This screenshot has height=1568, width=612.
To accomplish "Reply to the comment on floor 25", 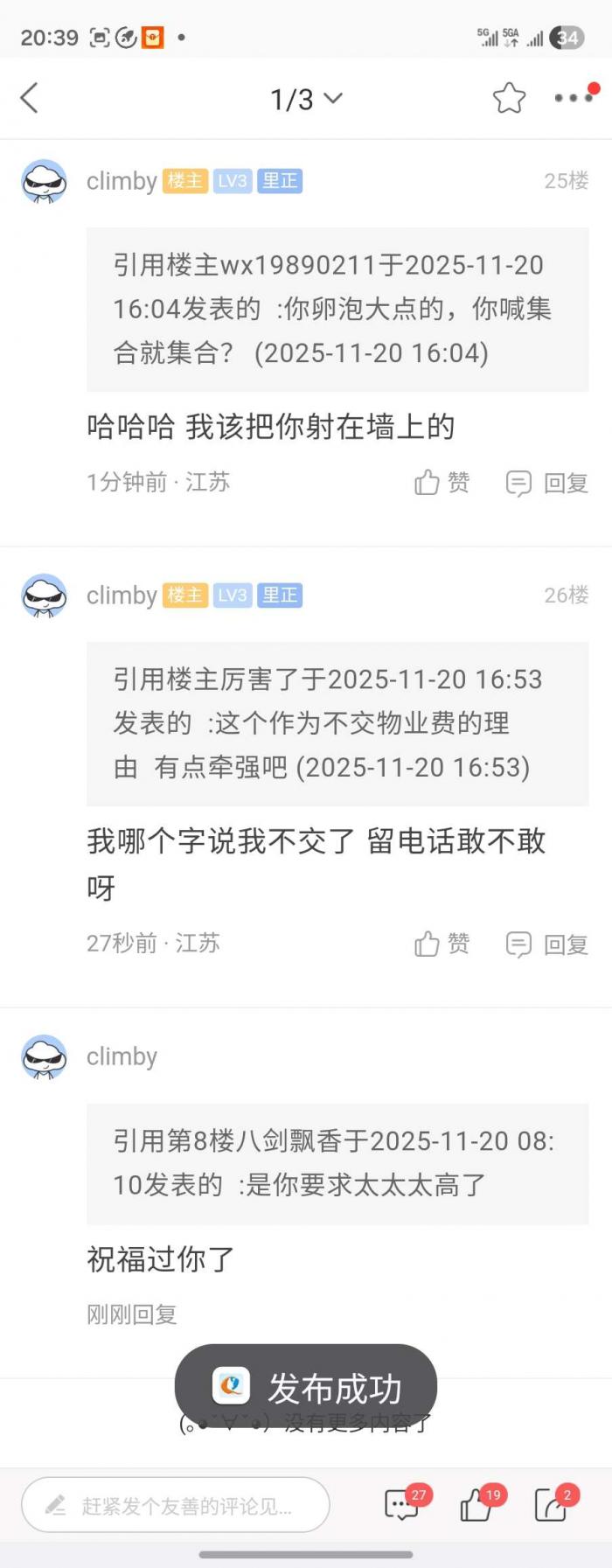I will coord(547,483).
